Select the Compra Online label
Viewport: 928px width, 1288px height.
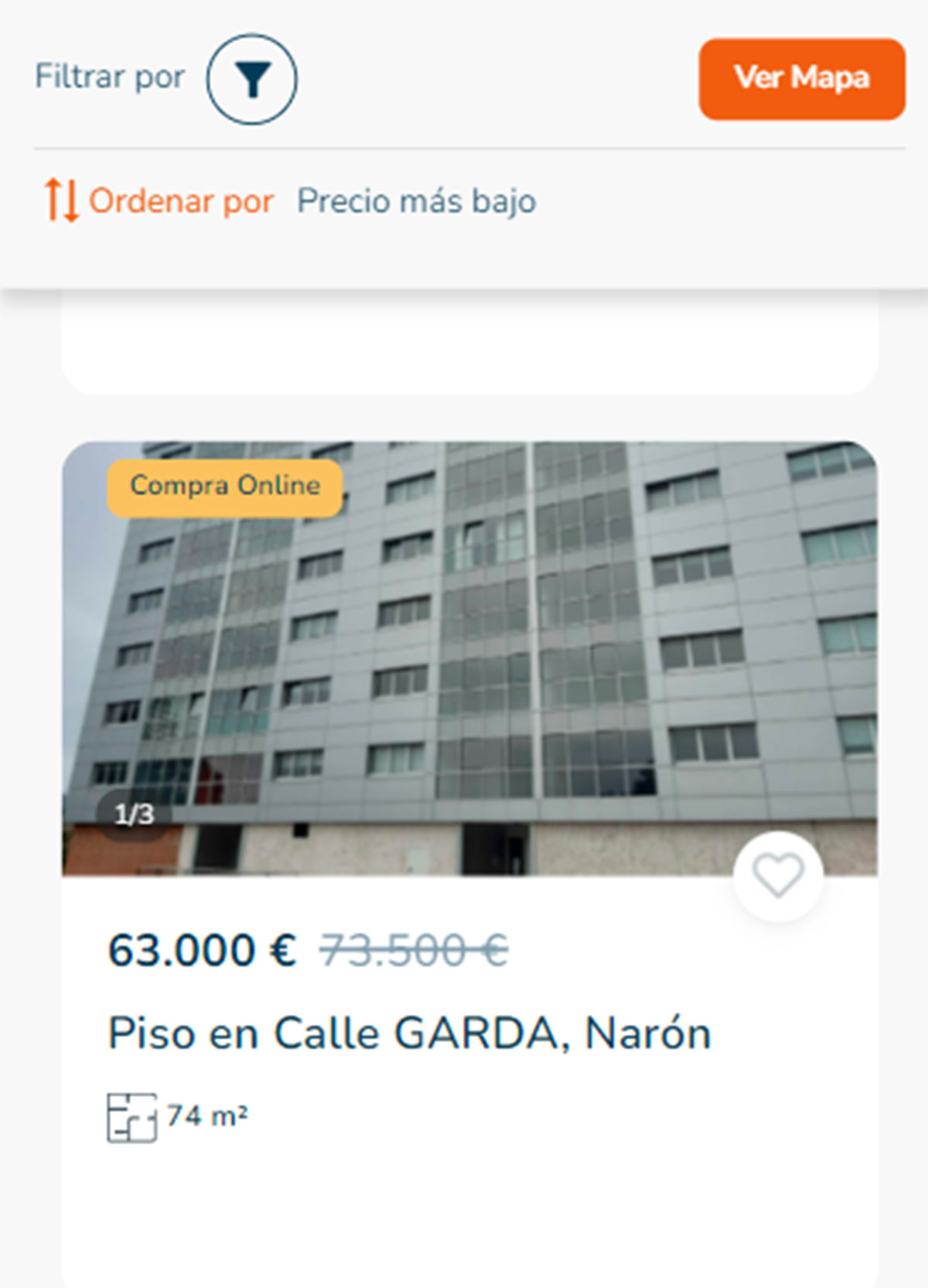(x=225, y=485)
